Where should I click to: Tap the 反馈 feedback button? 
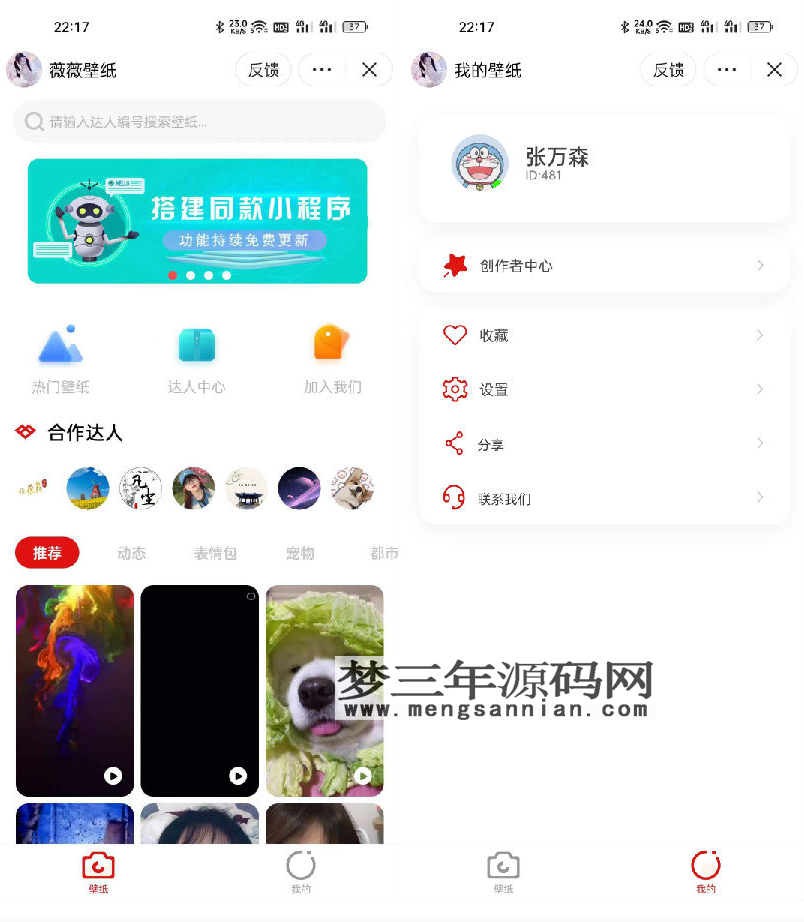coord(262,69)
